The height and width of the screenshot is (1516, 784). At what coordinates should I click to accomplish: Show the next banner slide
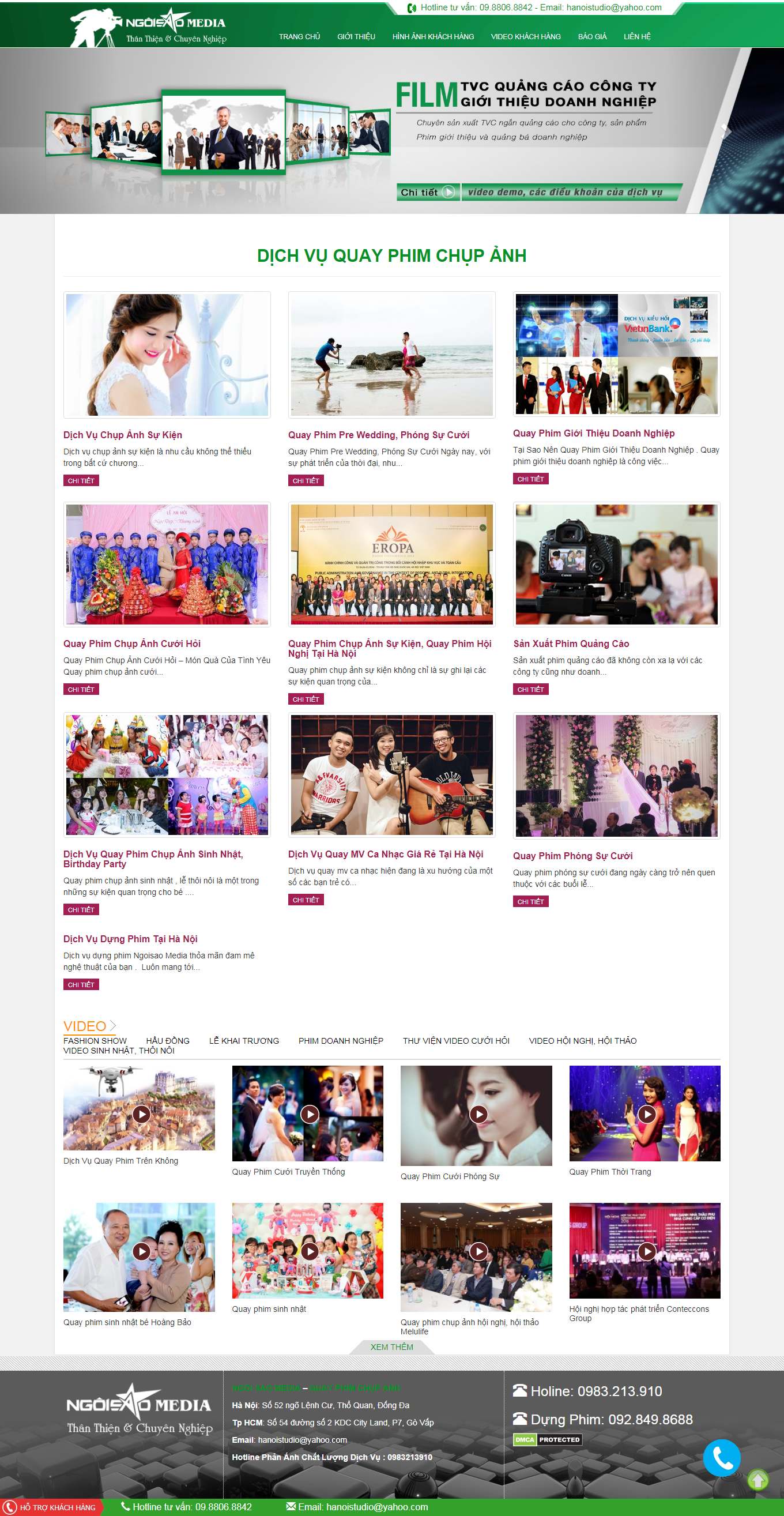[x=727, y=131]
